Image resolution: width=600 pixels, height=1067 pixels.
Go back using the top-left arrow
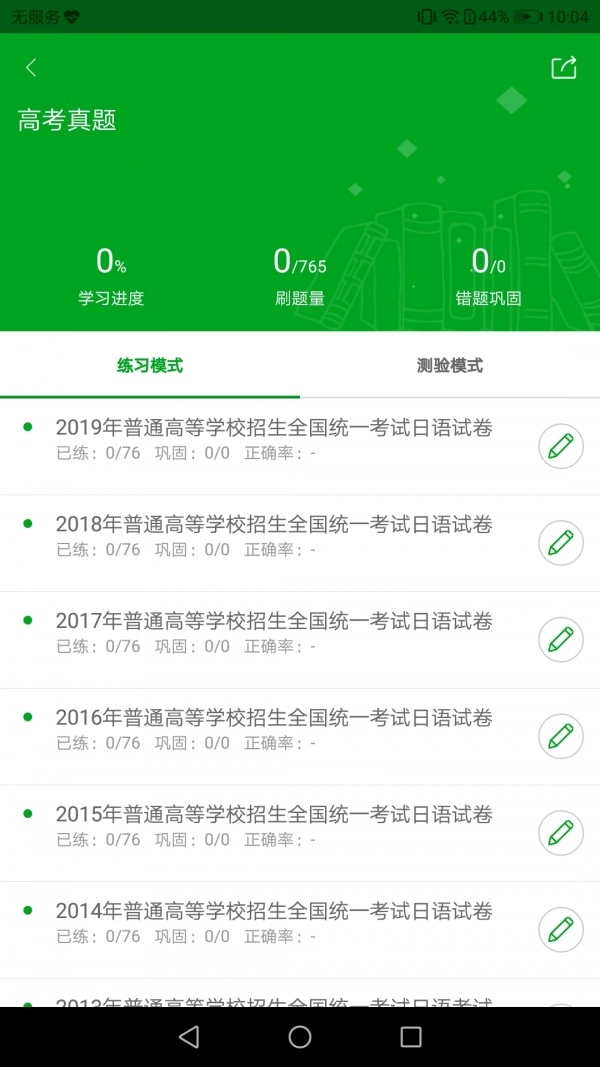click(x=31, y=68)
